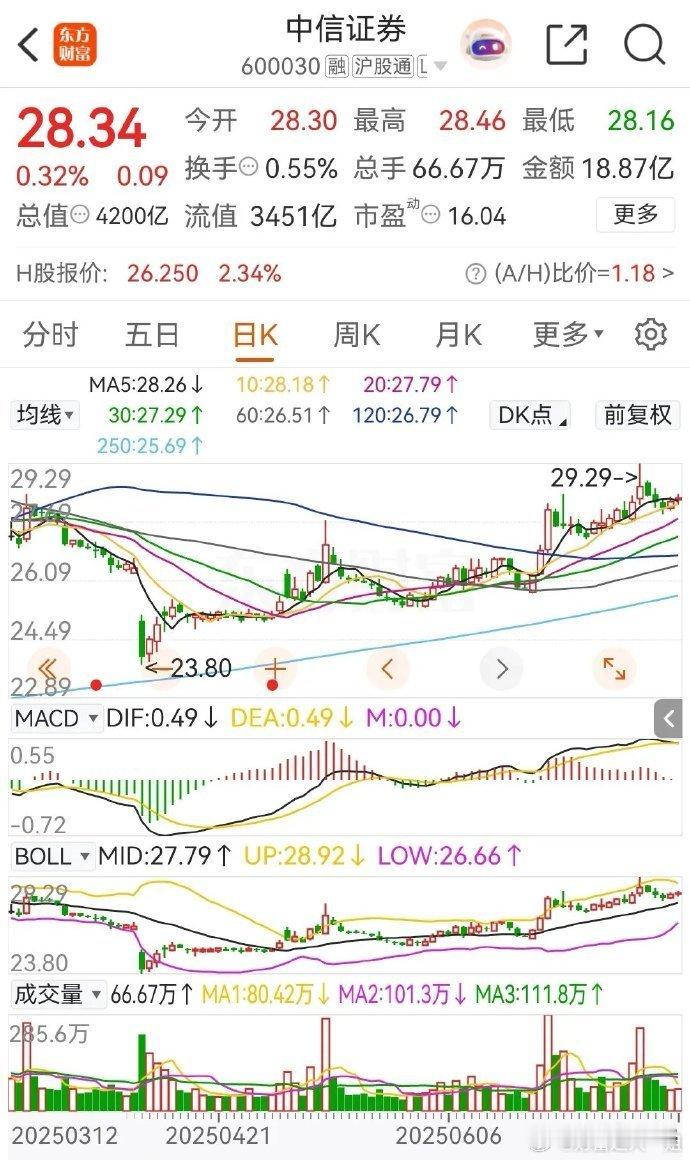Screen dimensions: 690x1160
Task: Tap 更多 to show more quote data
Action: [635, 215]
